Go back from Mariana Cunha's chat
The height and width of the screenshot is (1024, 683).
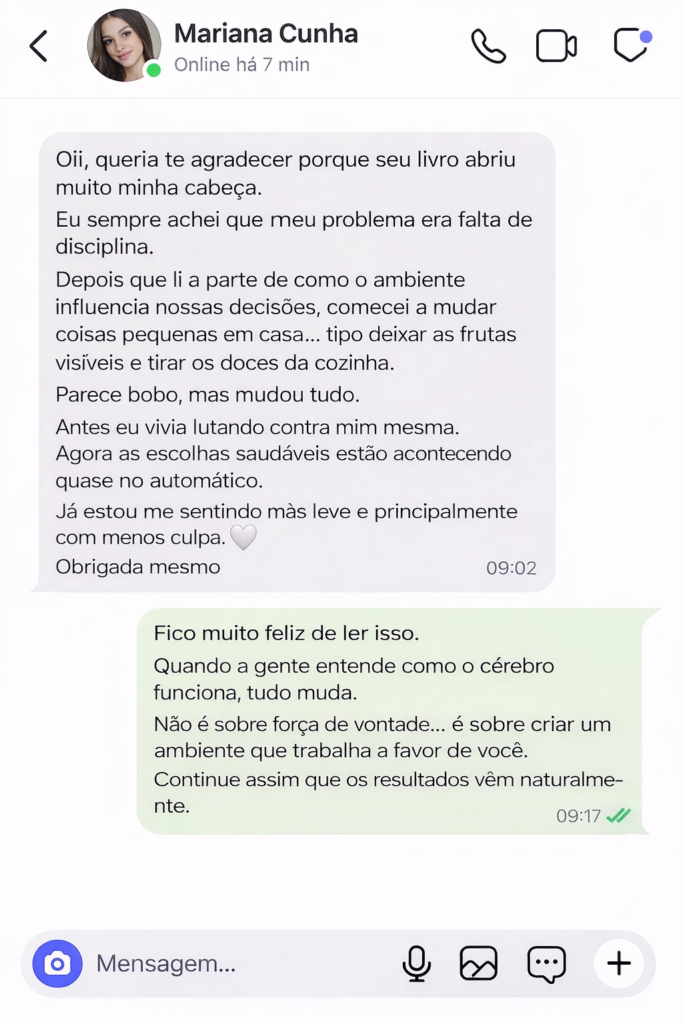[39, 46]
